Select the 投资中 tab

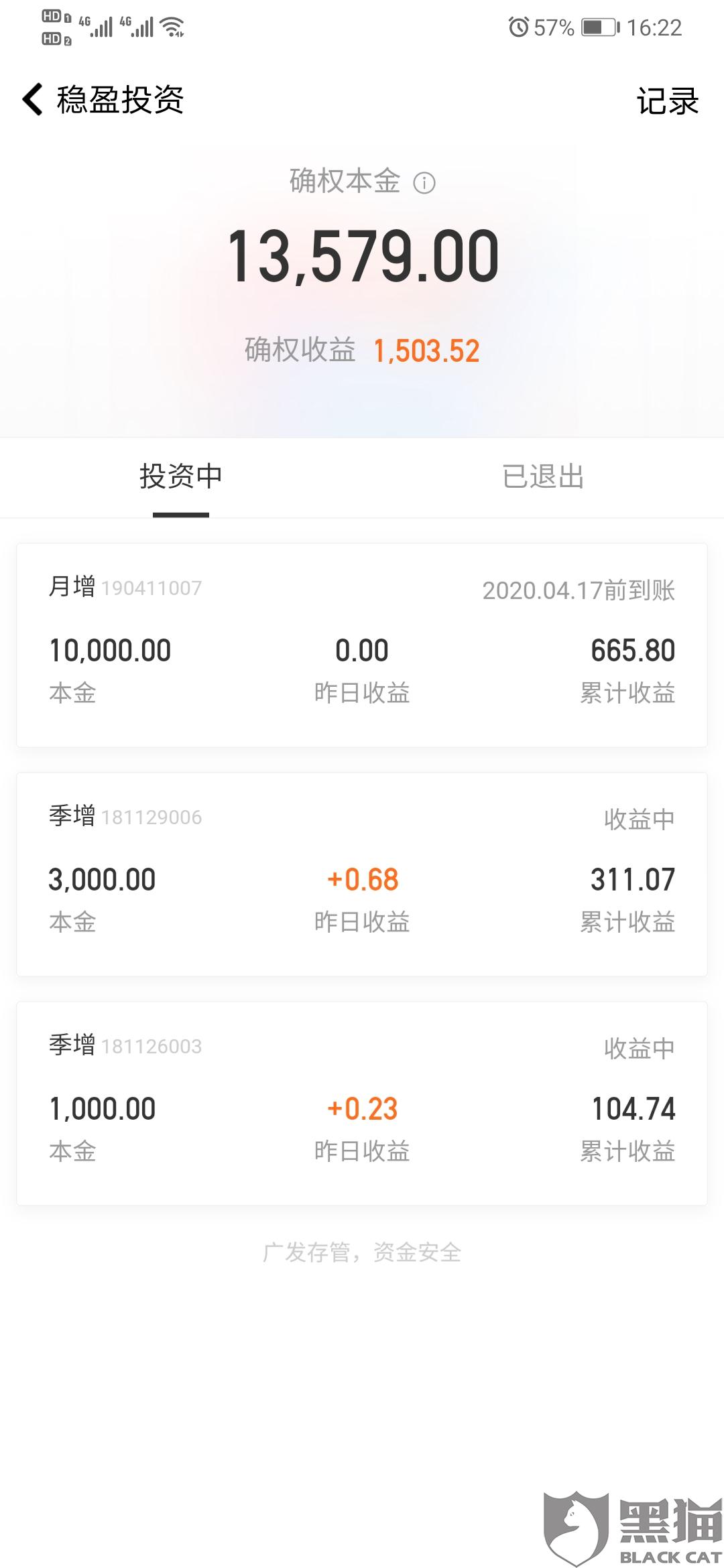coord(181,477)
